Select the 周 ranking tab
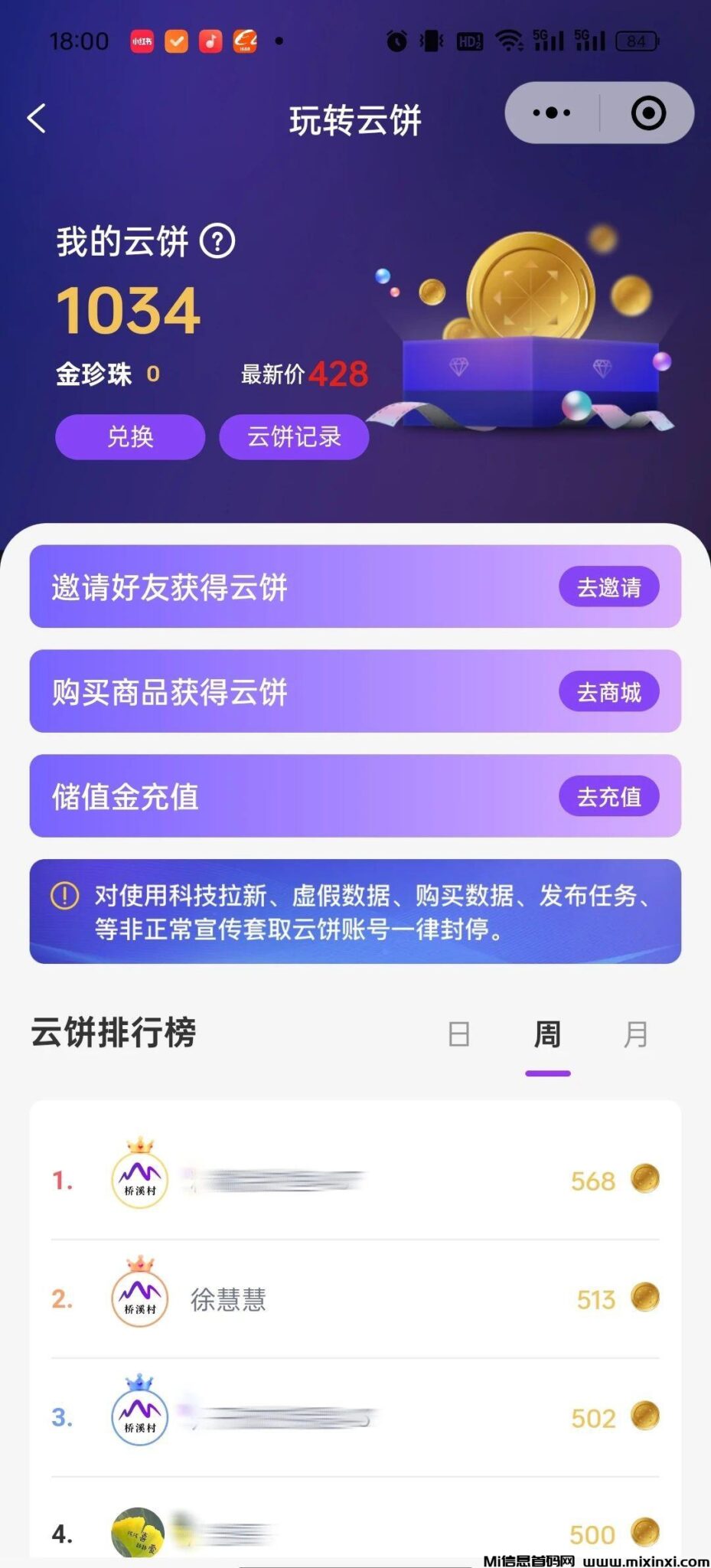 click(547, 1034)
